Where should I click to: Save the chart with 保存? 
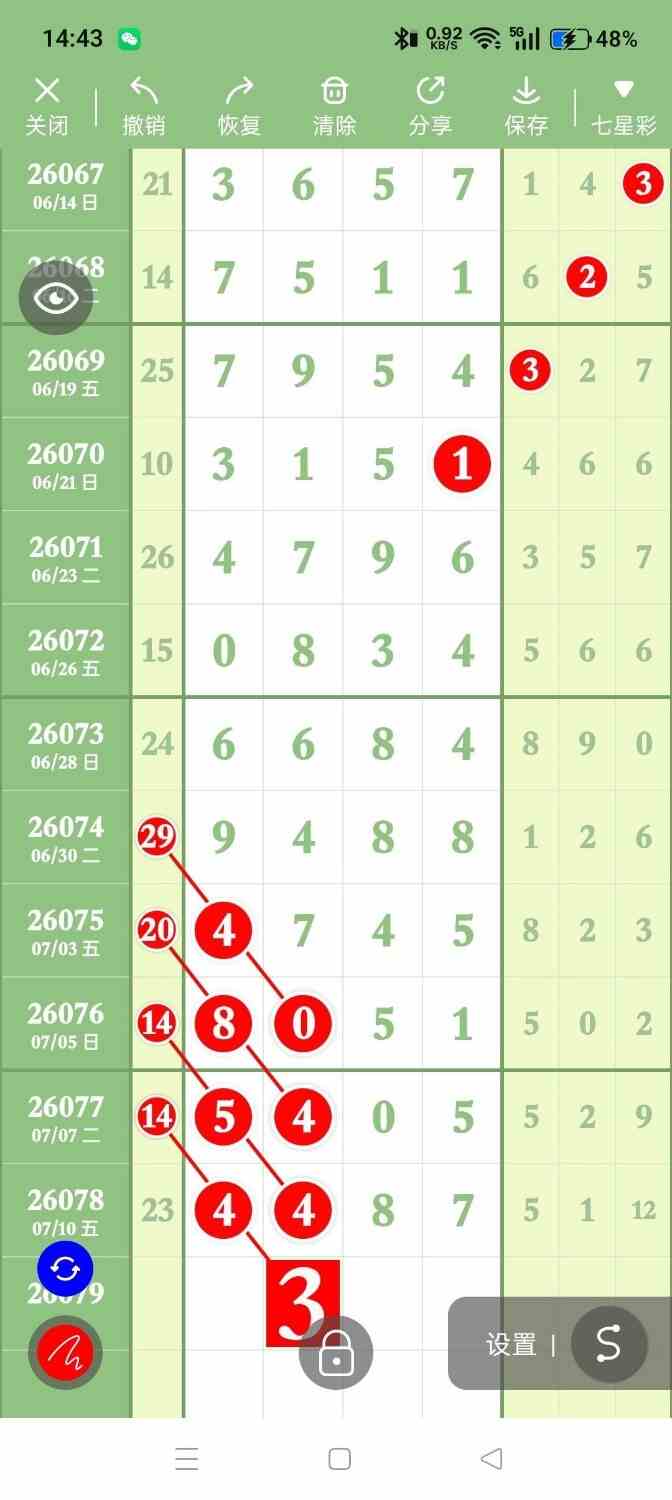pyautogui.click(x=526, y=107)
